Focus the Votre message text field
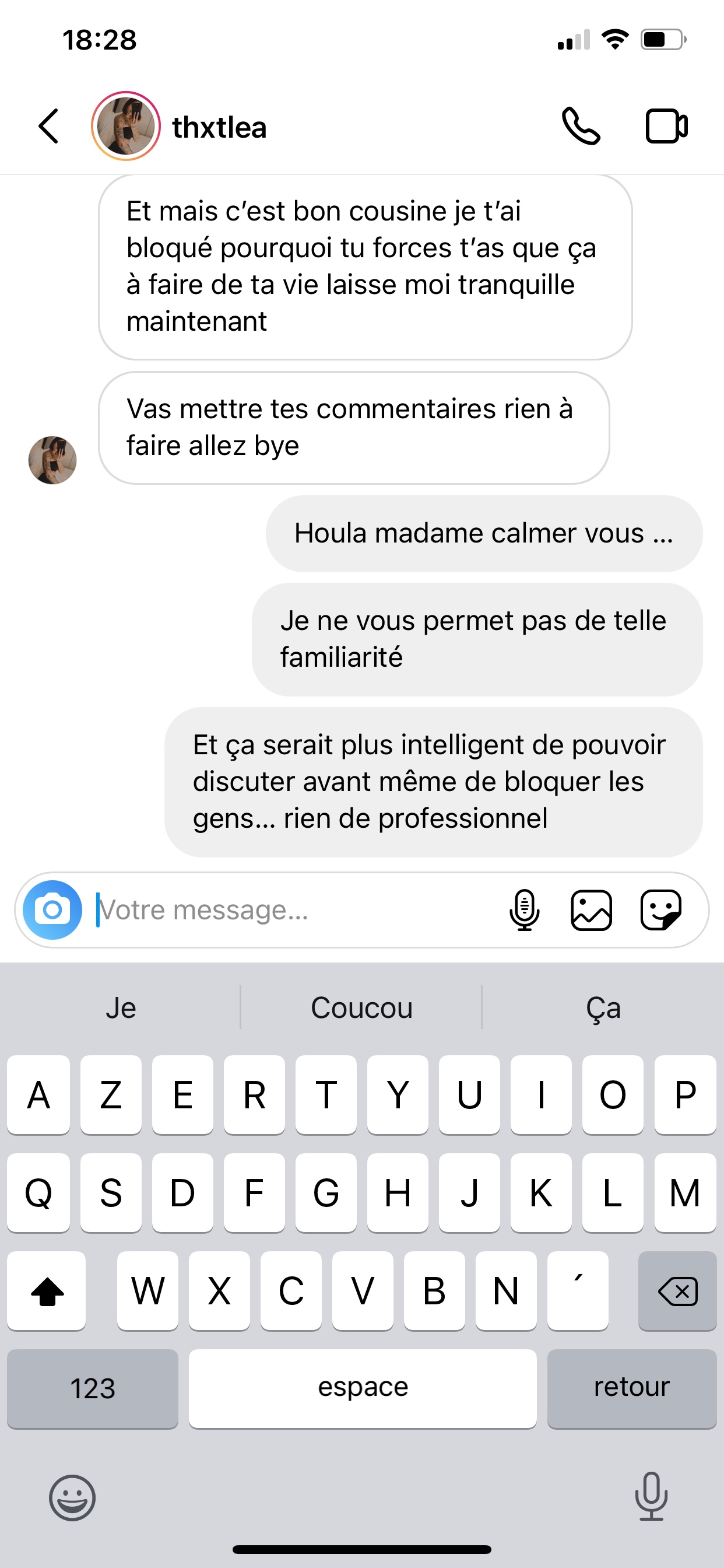This screenshot has height=1568, width=724. pos(292,910)
